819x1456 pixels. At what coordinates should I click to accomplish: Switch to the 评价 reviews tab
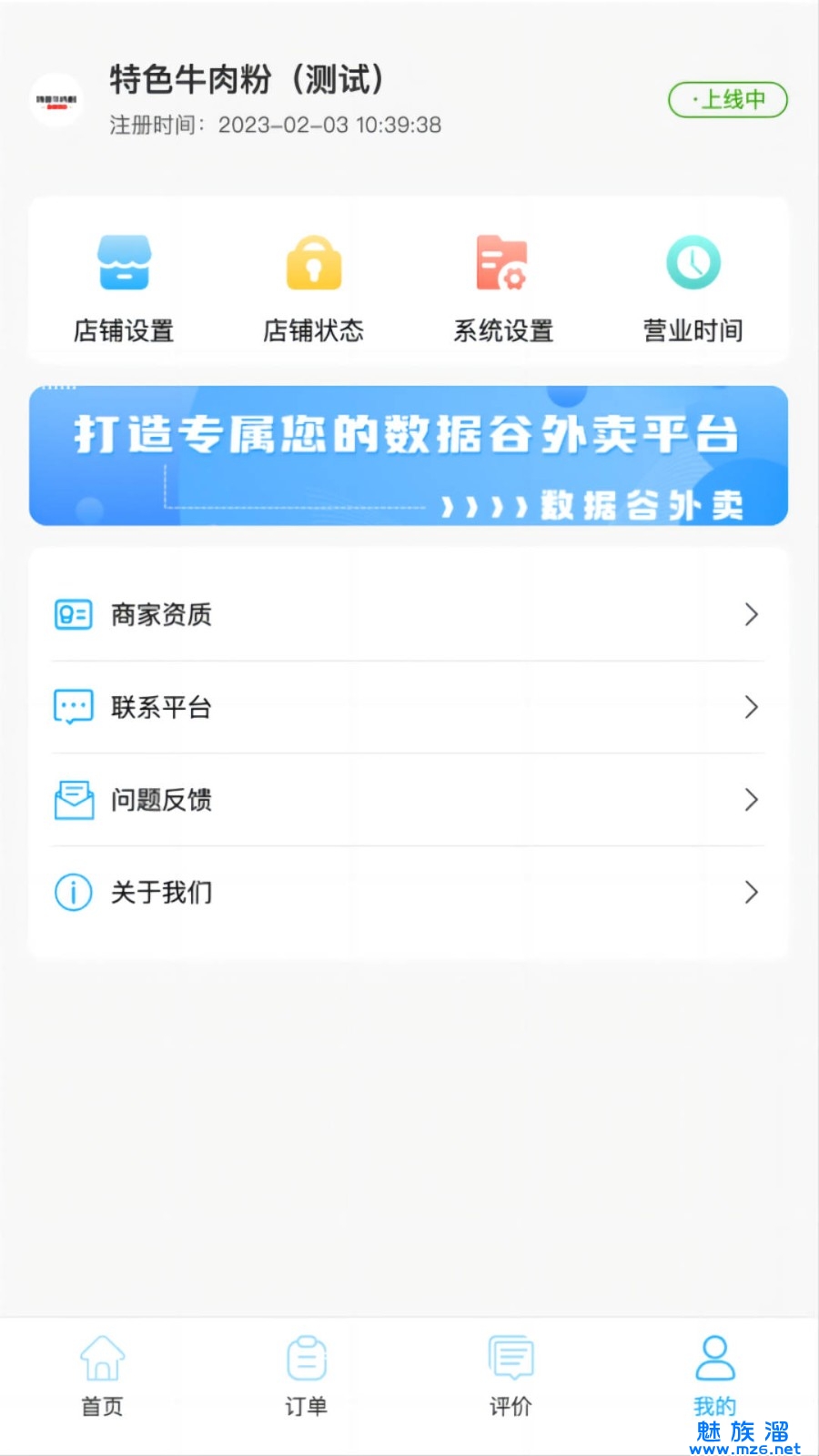click(511, 1376)
